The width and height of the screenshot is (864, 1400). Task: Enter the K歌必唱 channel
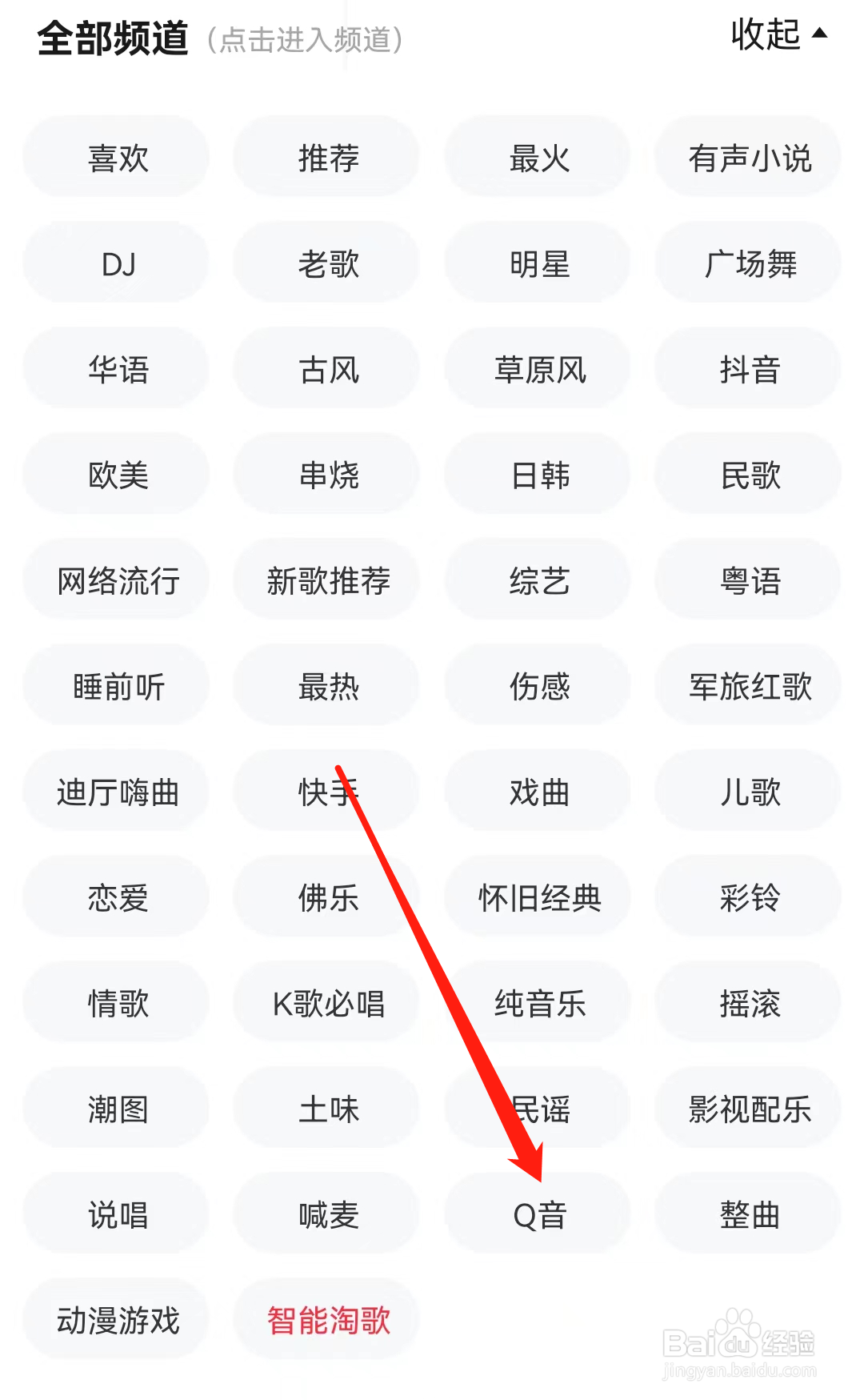tap(326, 1003)
